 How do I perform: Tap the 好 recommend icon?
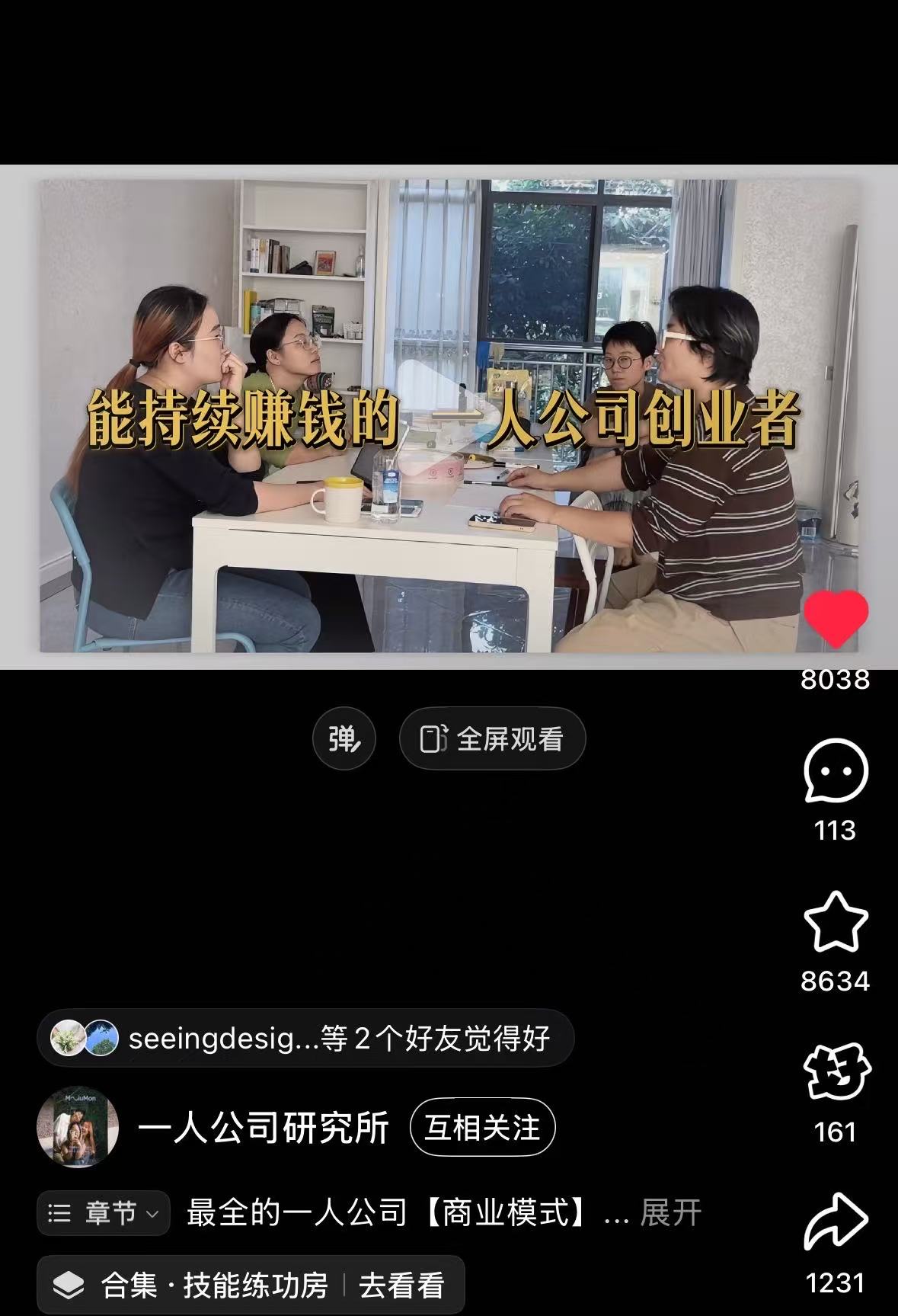(x=836, y=1072)
